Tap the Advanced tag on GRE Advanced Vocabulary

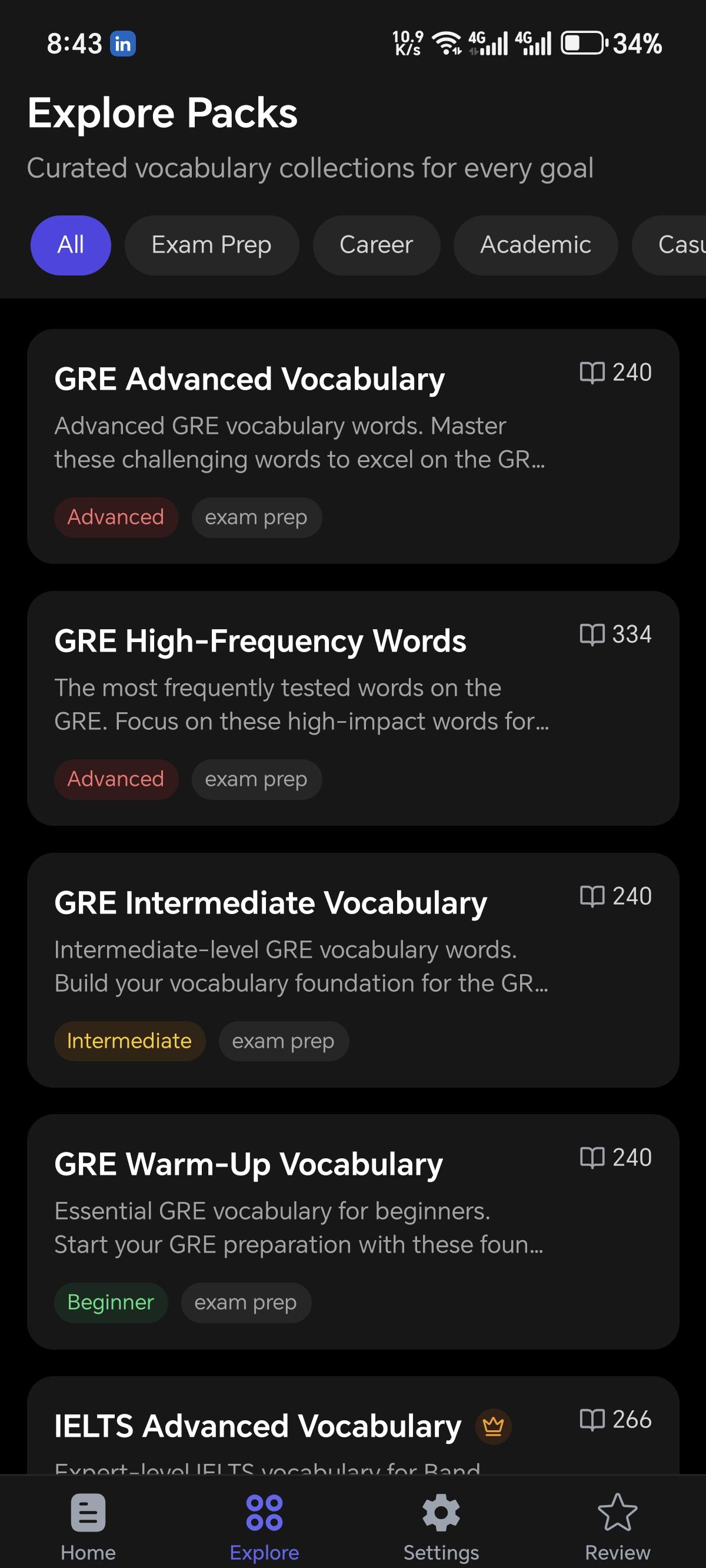tap(116, 517)
